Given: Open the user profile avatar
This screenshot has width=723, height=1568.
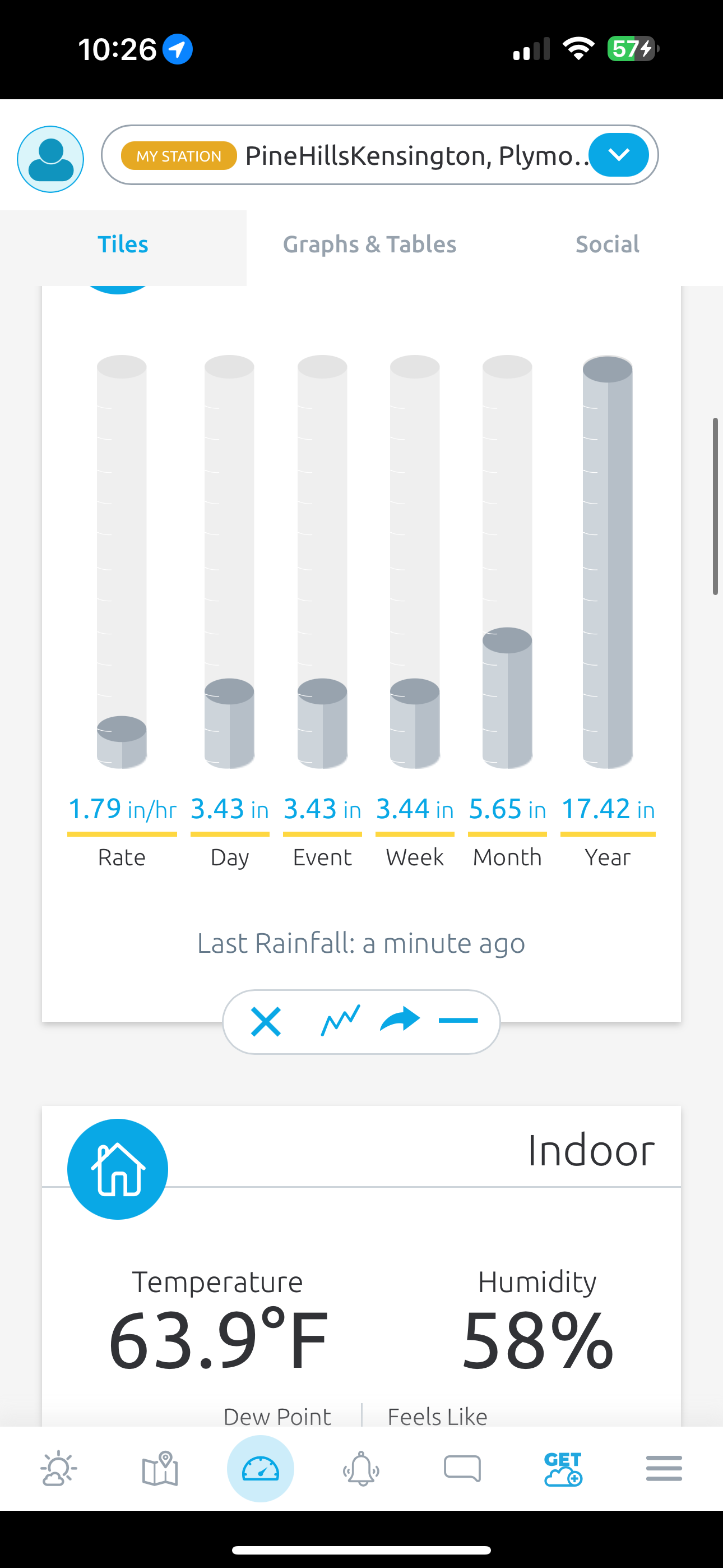Looking at the screenshot, I should (x=50, y=159).
